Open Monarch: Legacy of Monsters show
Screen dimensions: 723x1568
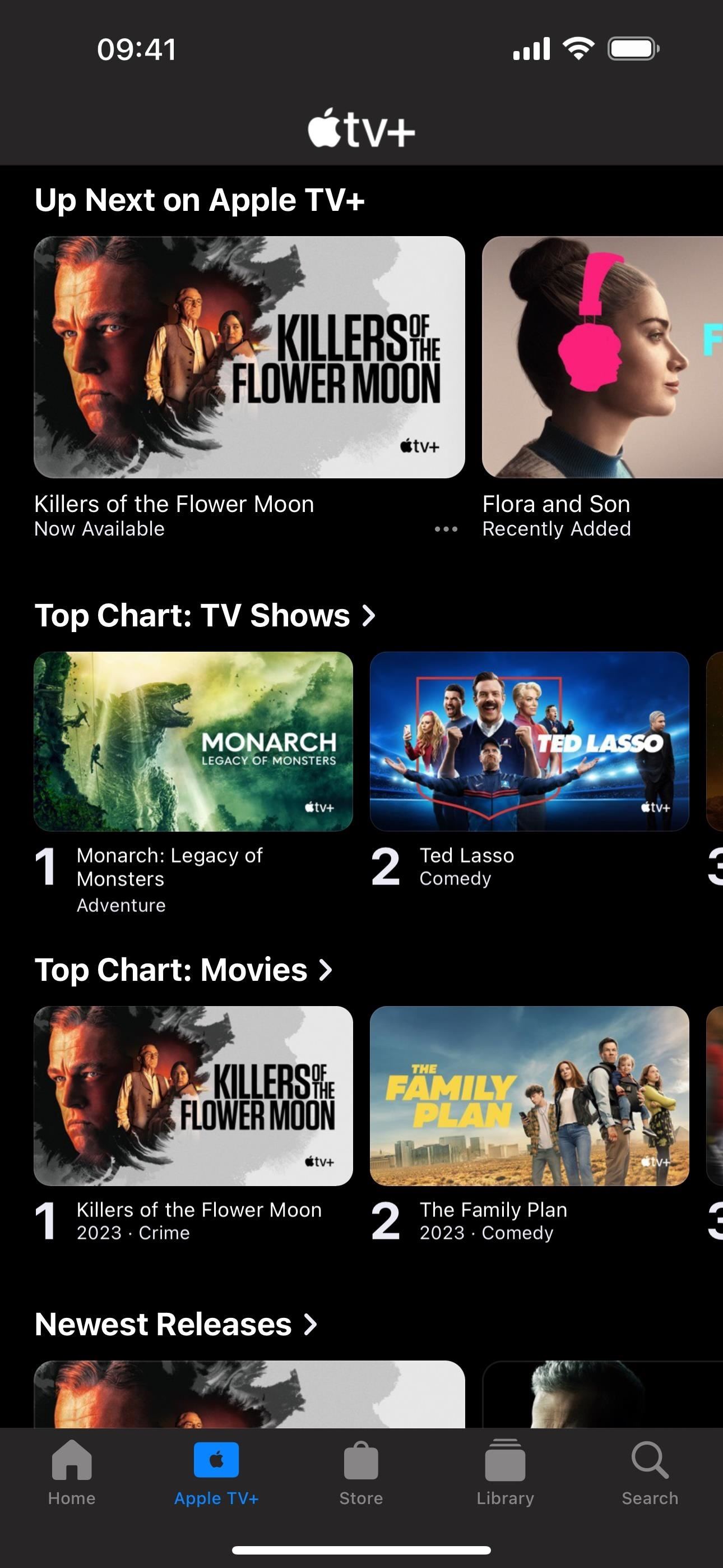[193, 741]
